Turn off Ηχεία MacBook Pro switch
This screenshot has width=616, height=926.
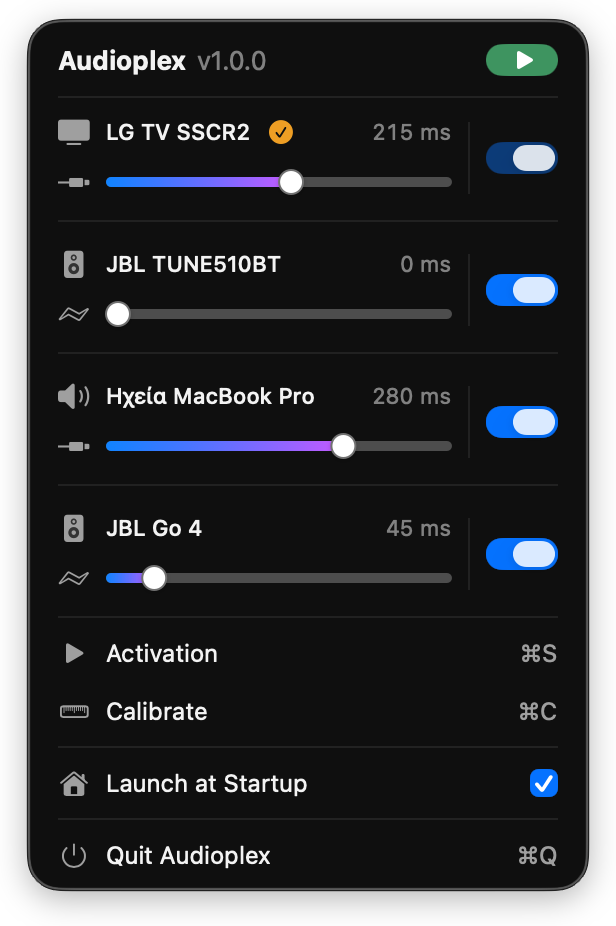pos(522,422)
